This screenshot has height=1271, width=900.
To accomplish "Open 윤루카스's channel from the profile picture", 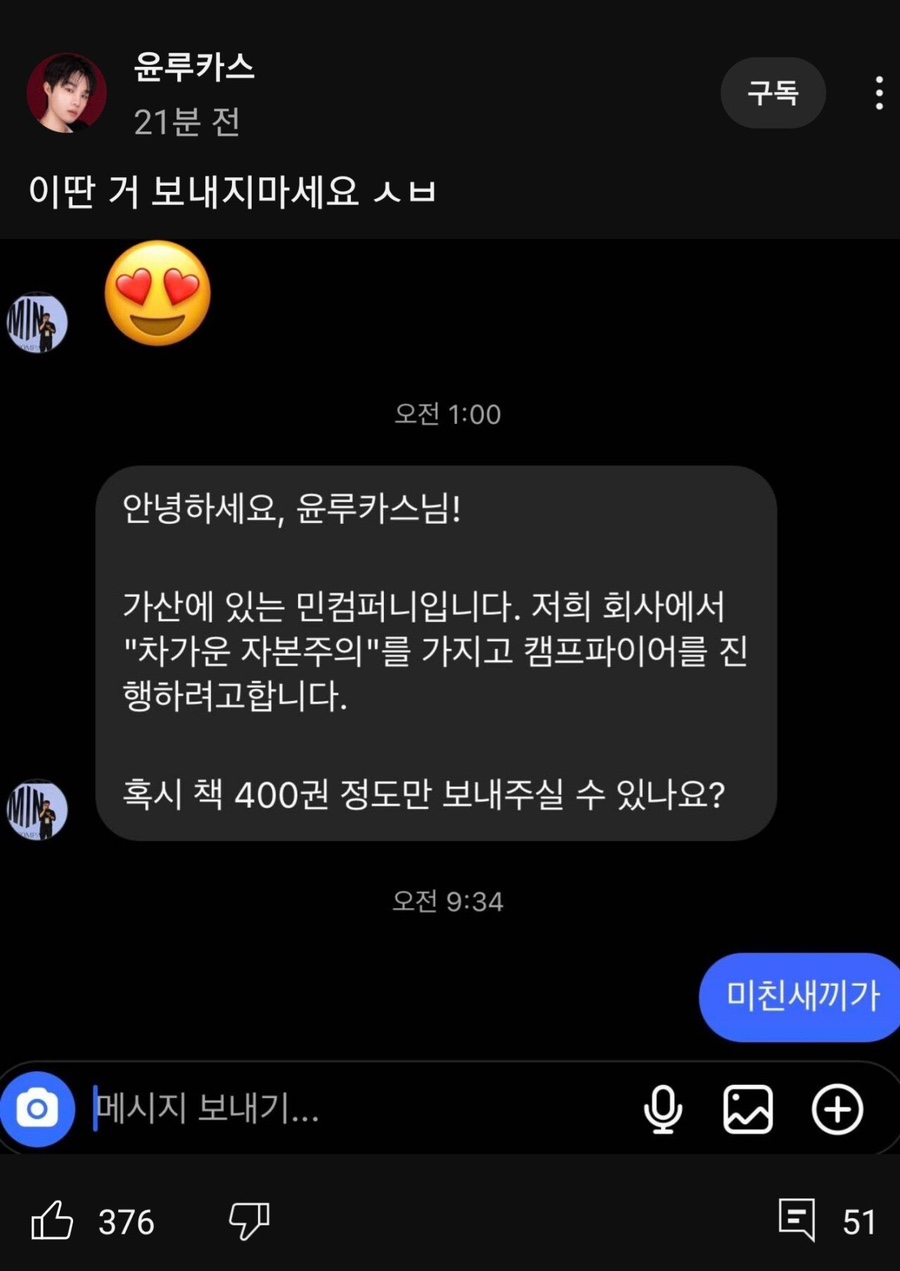I will click(x=66, y=93).
